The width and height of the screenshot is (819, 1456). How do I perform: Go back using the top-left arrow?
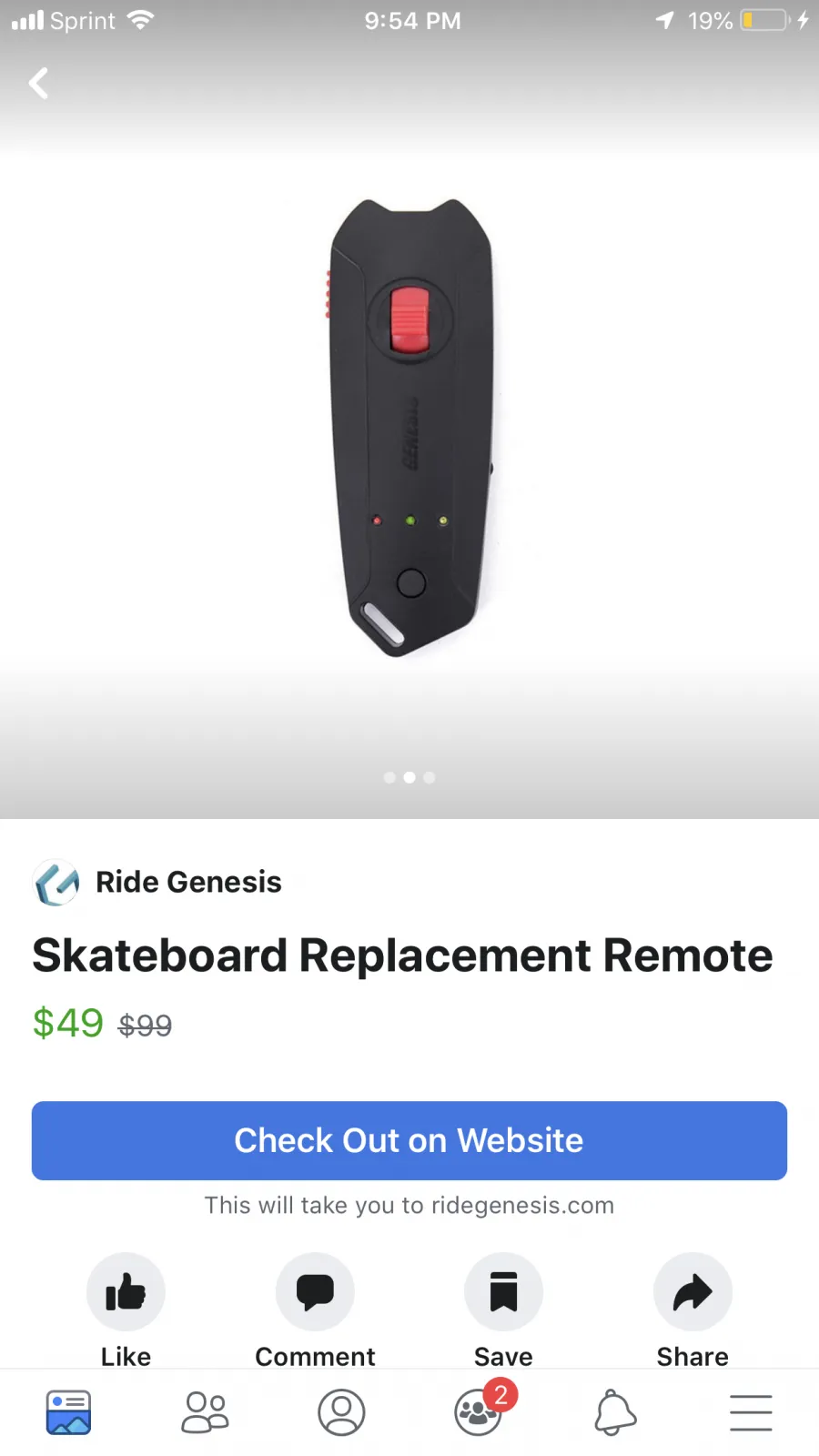[38, 84]
